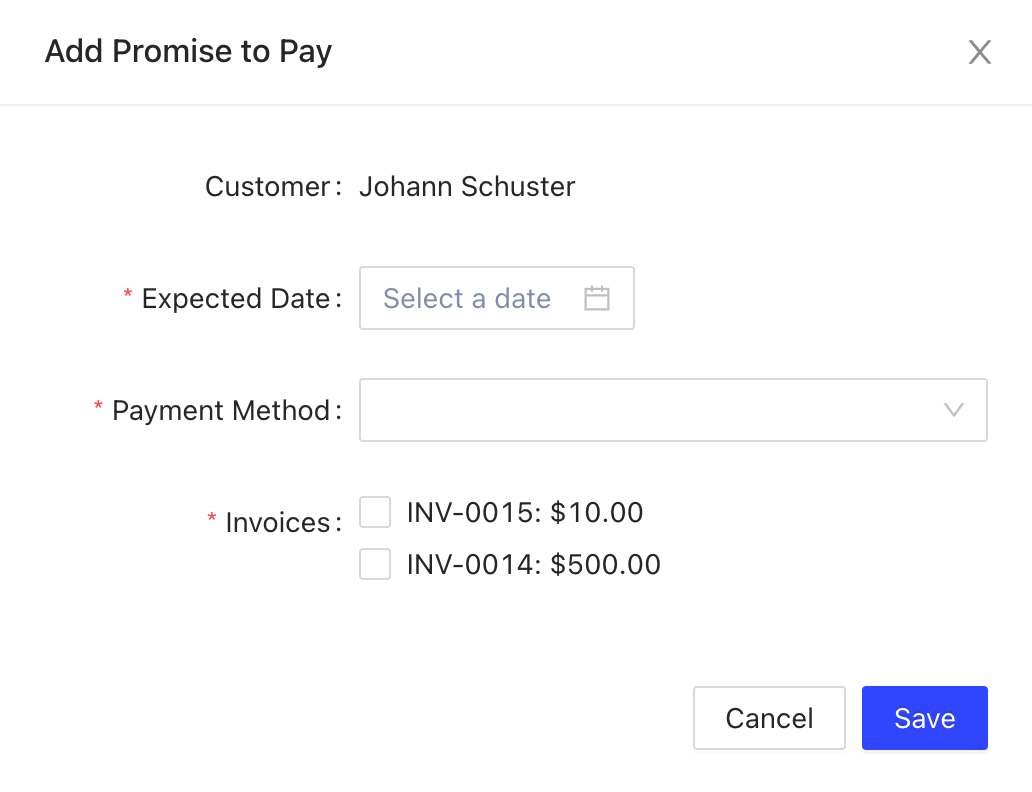Open the Expected Date picker
The image size is (1032, 792).
pos(496,298)
